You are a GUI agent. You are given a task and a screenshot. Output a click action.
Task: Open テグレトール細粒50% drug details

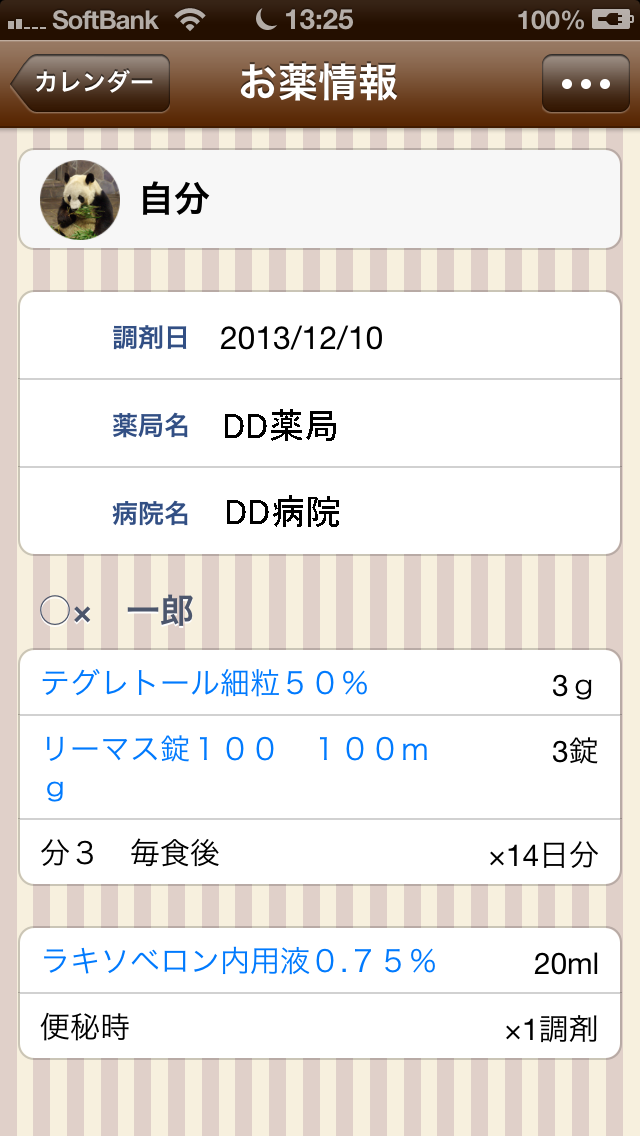206,684
